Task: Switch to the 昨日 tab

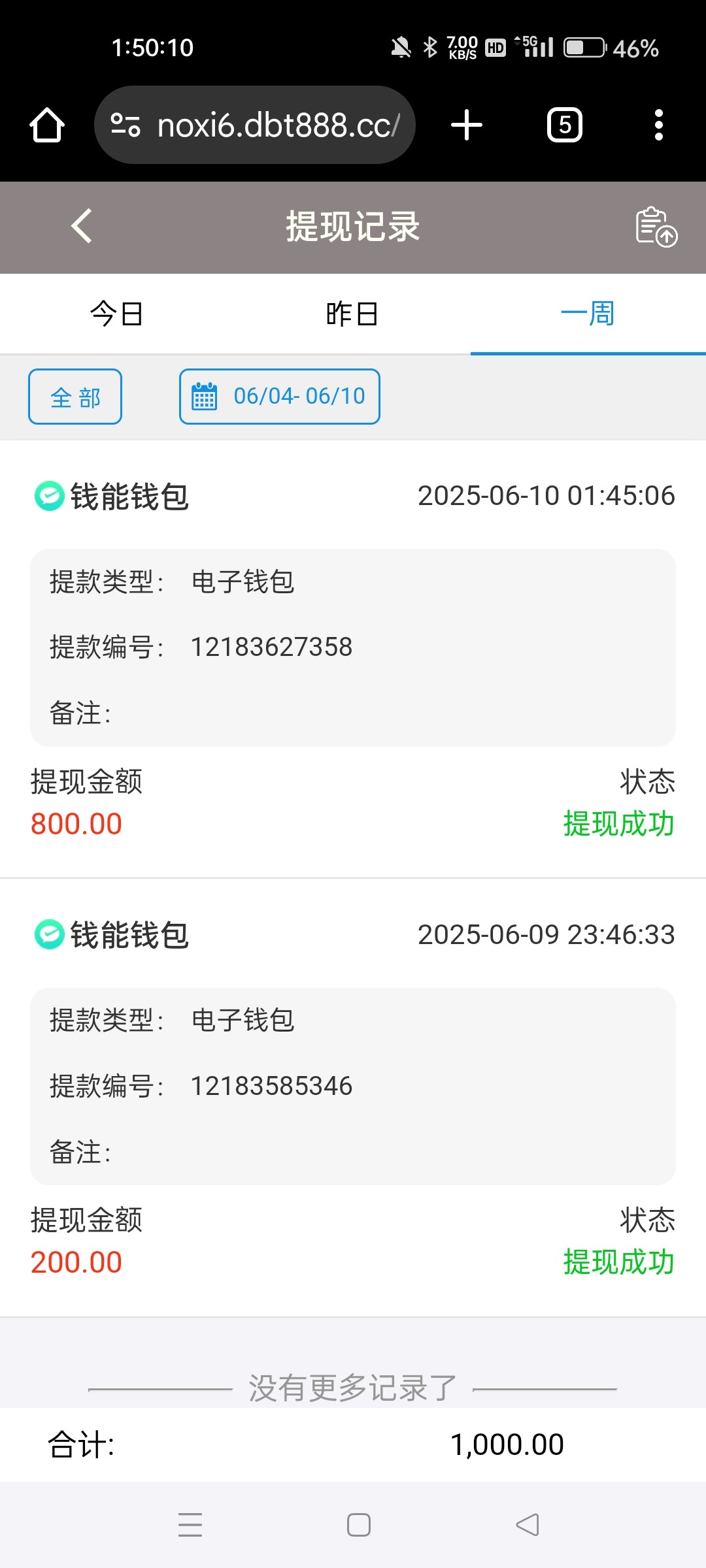Action: point(352,314)
